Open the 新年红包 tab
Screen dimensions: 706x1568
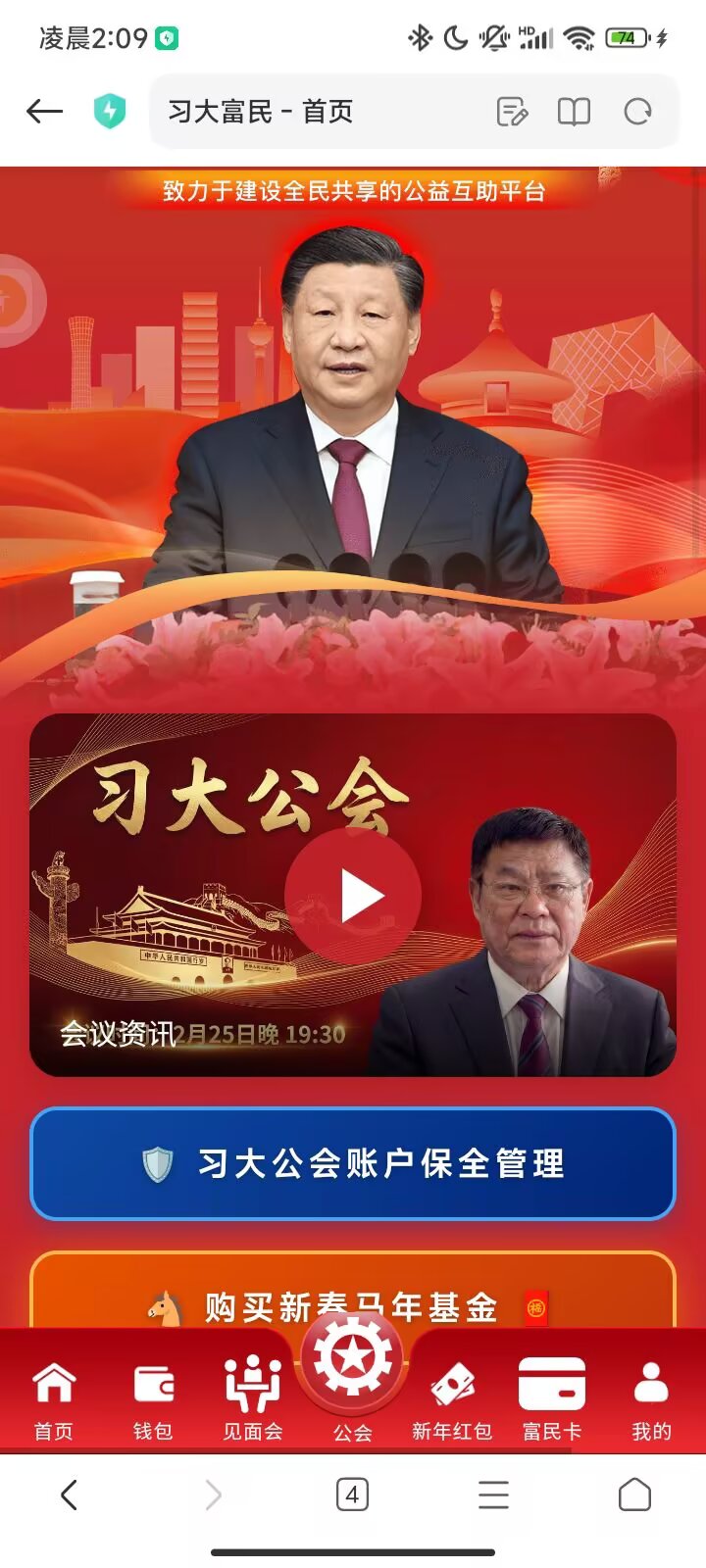pyautogui.click(x=452, y=1401)
